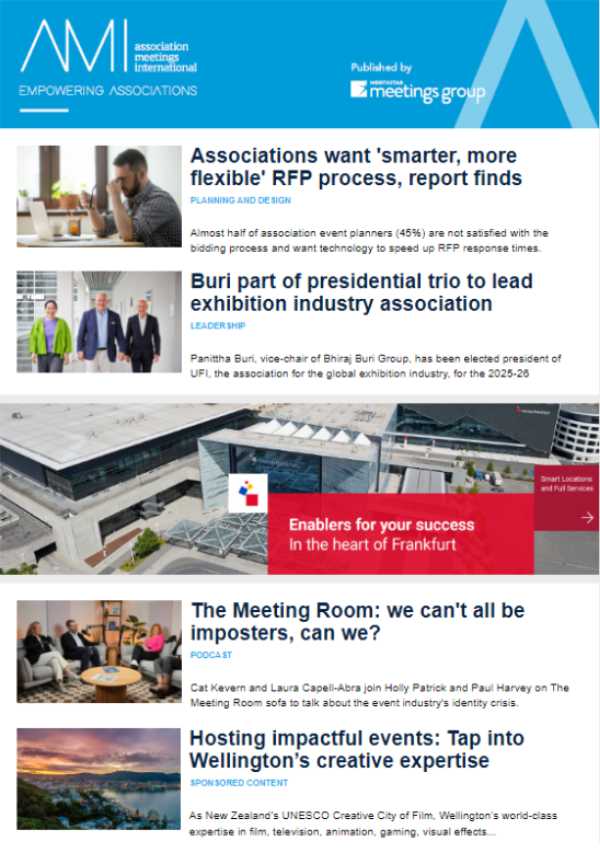
Task: Tap the Leadership category label
Action: click(217, 325)
